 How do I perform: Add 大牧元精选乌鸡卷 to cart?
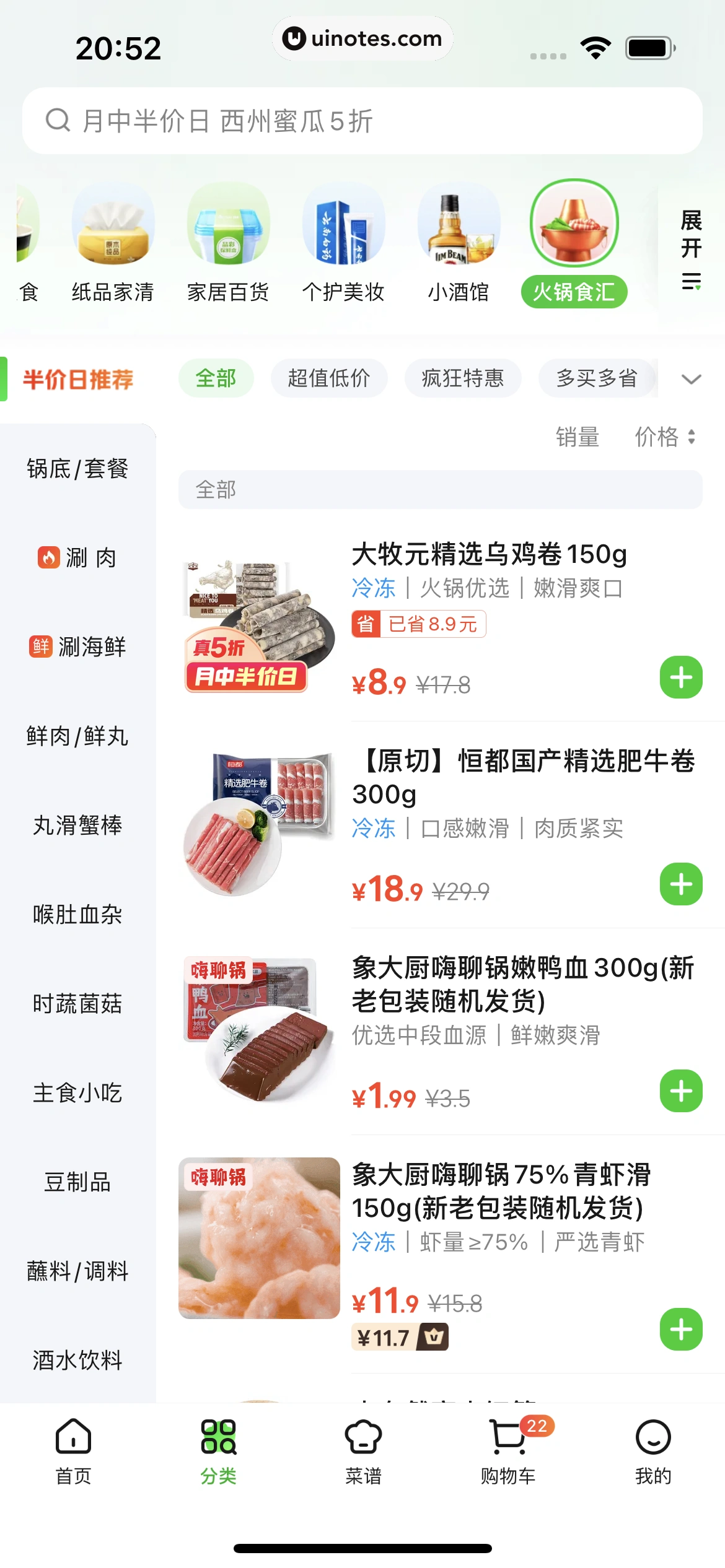click(680, 677)
